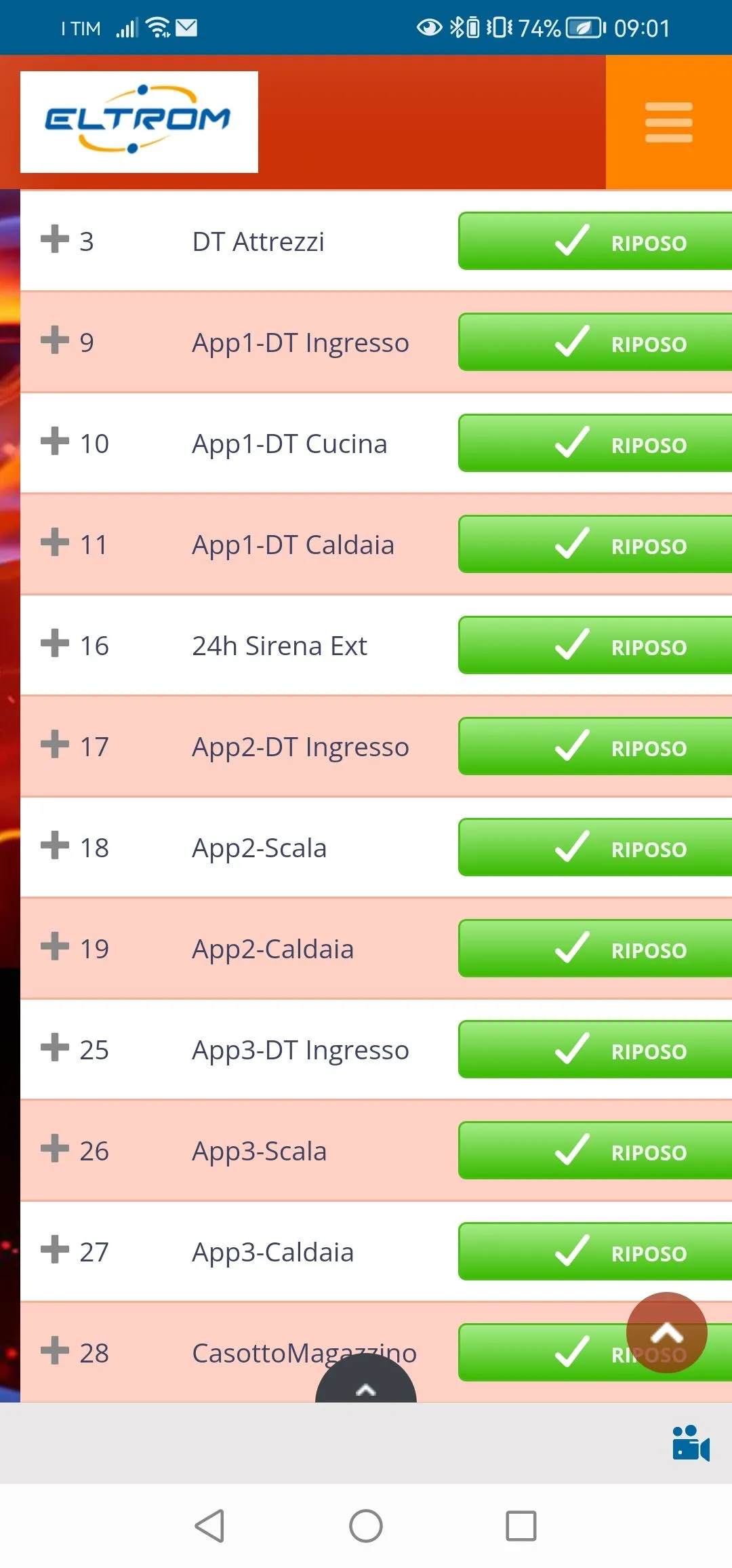Tap RIPOSO button for App3-DT Ingresso
Viewport: 732px width, 1568px height.
tap(595, 1050)
